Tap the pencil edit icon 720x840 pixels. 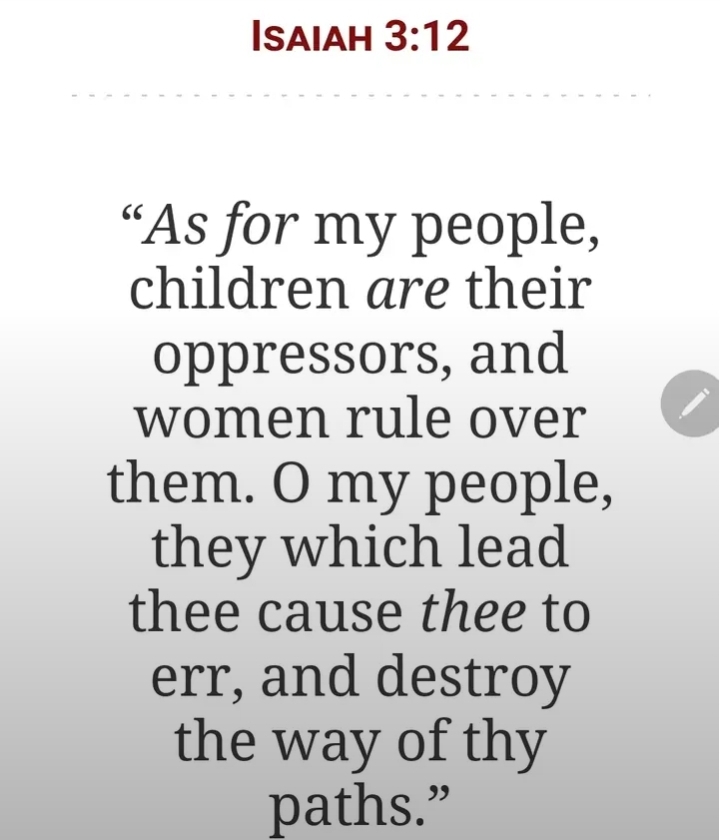coord(692,403)
